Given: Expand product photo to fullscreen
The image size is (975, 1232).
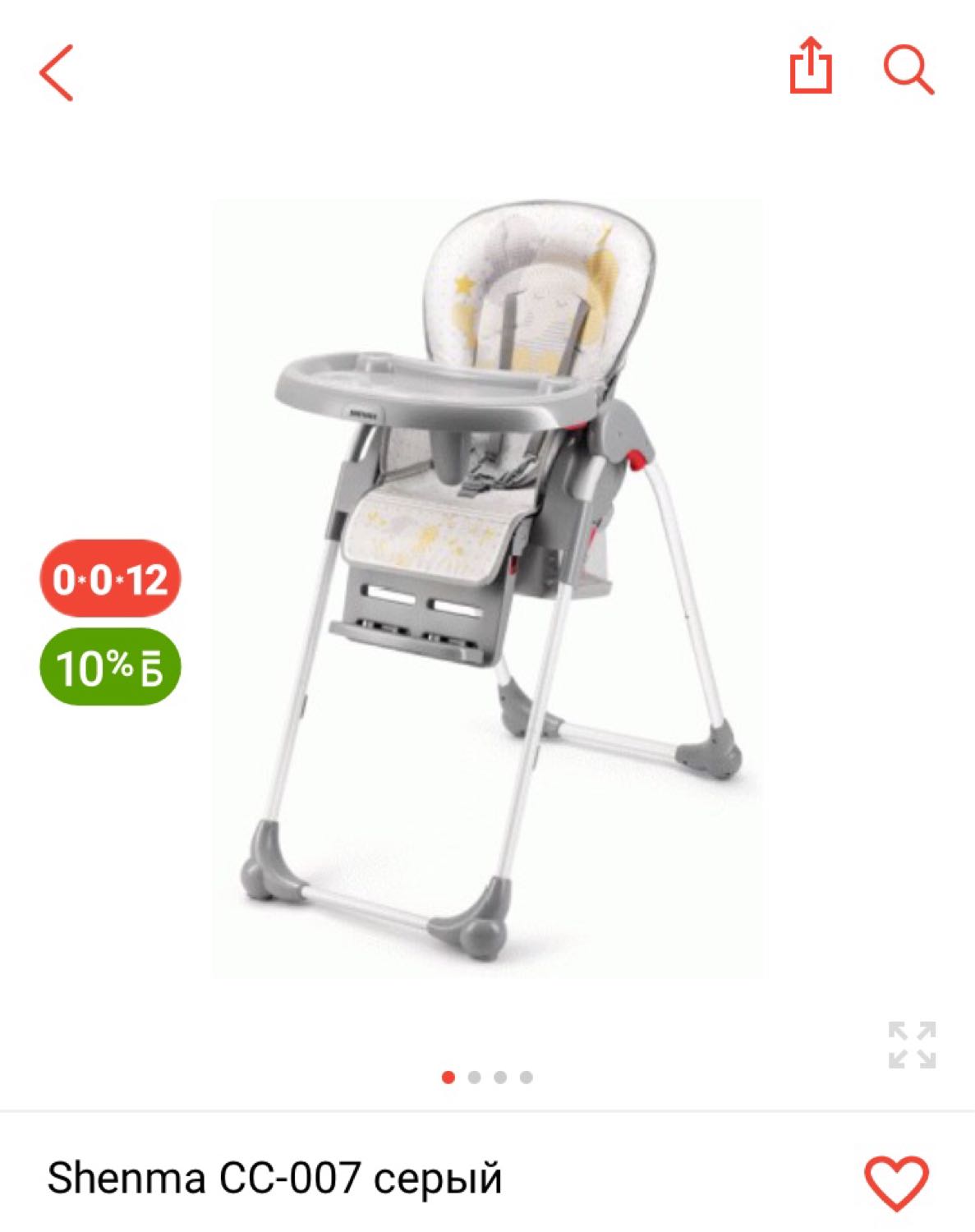Looking at the screenshot, I should coord(912,1045).
